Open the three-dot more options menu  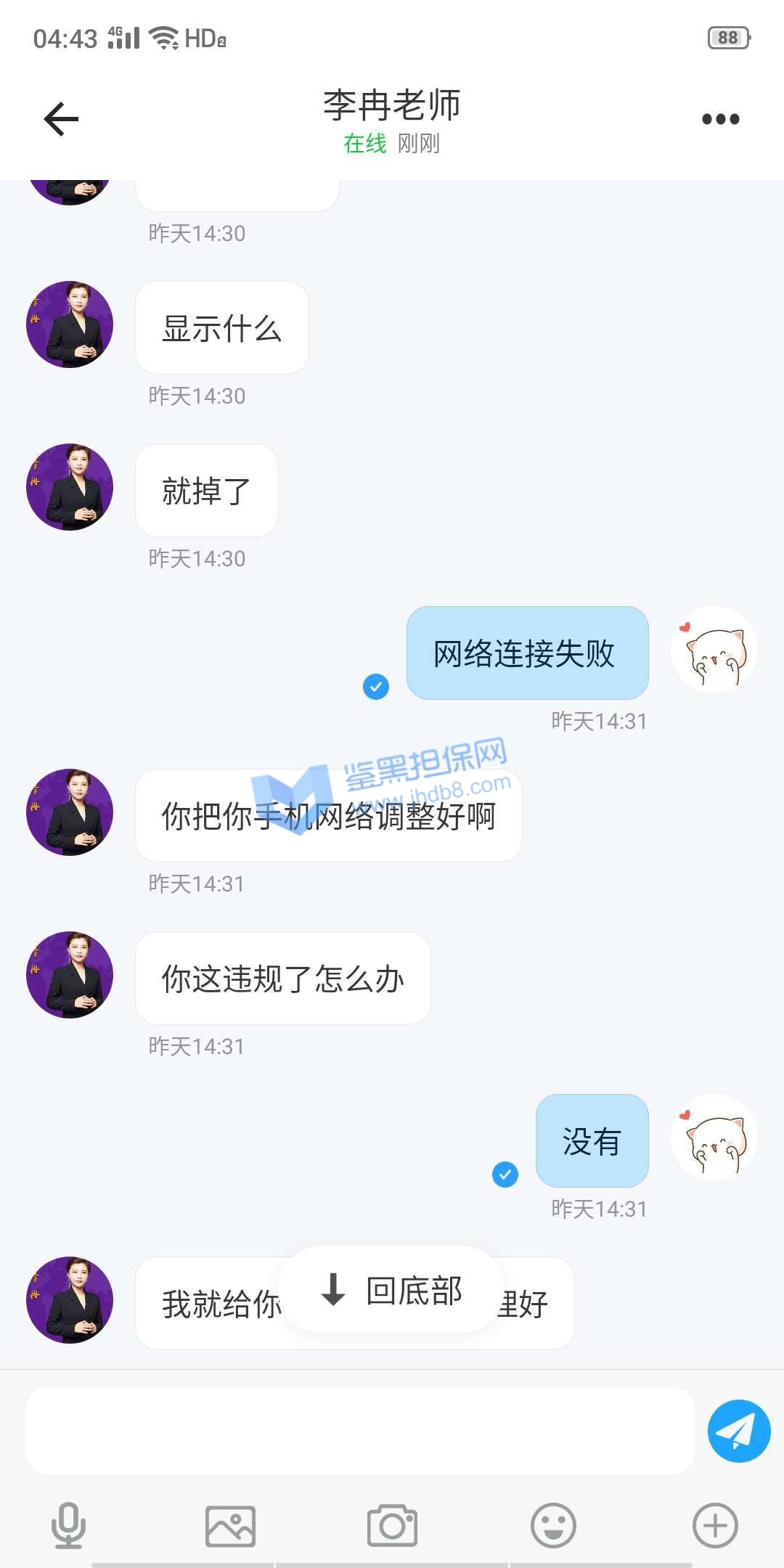pyautogui.click(x=720, y=119)
